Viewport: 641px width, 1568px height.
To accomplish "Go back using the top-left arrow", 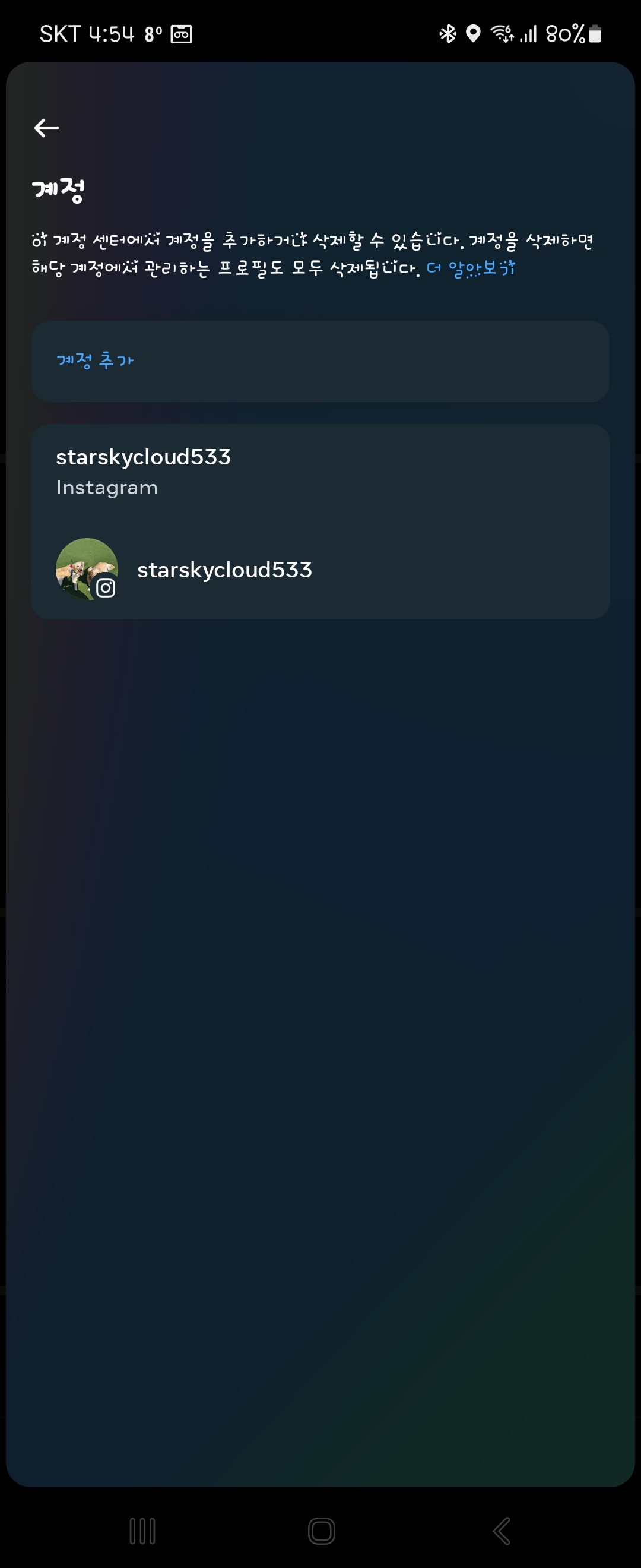I will (46, 128).
